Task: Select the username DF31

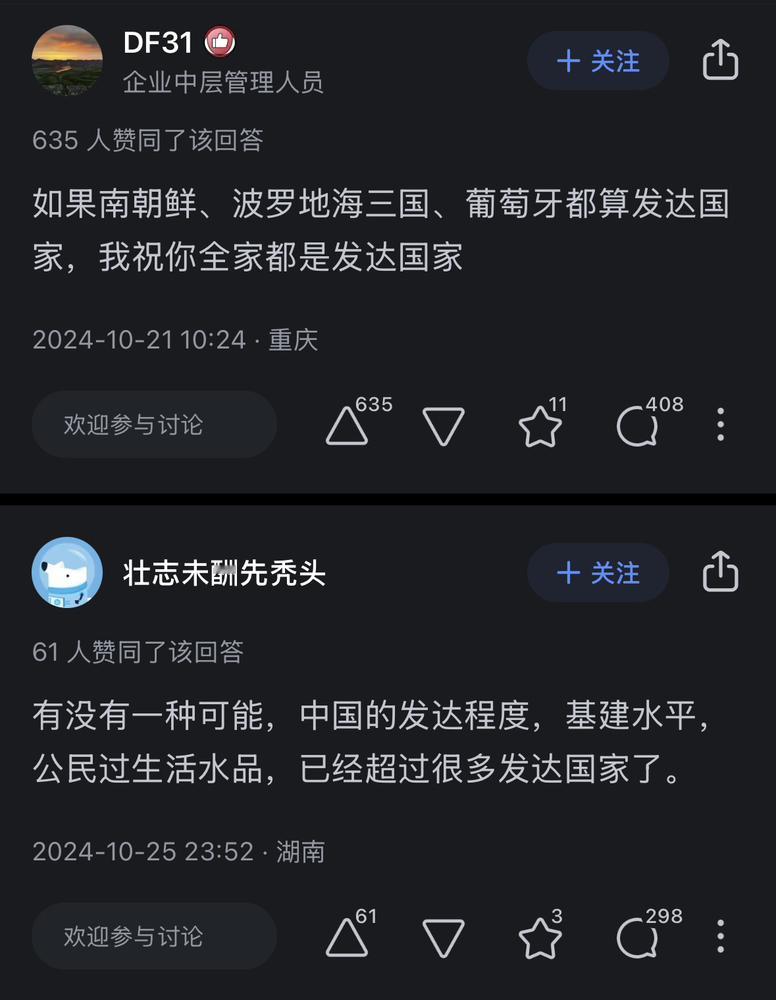Action: 154,42
